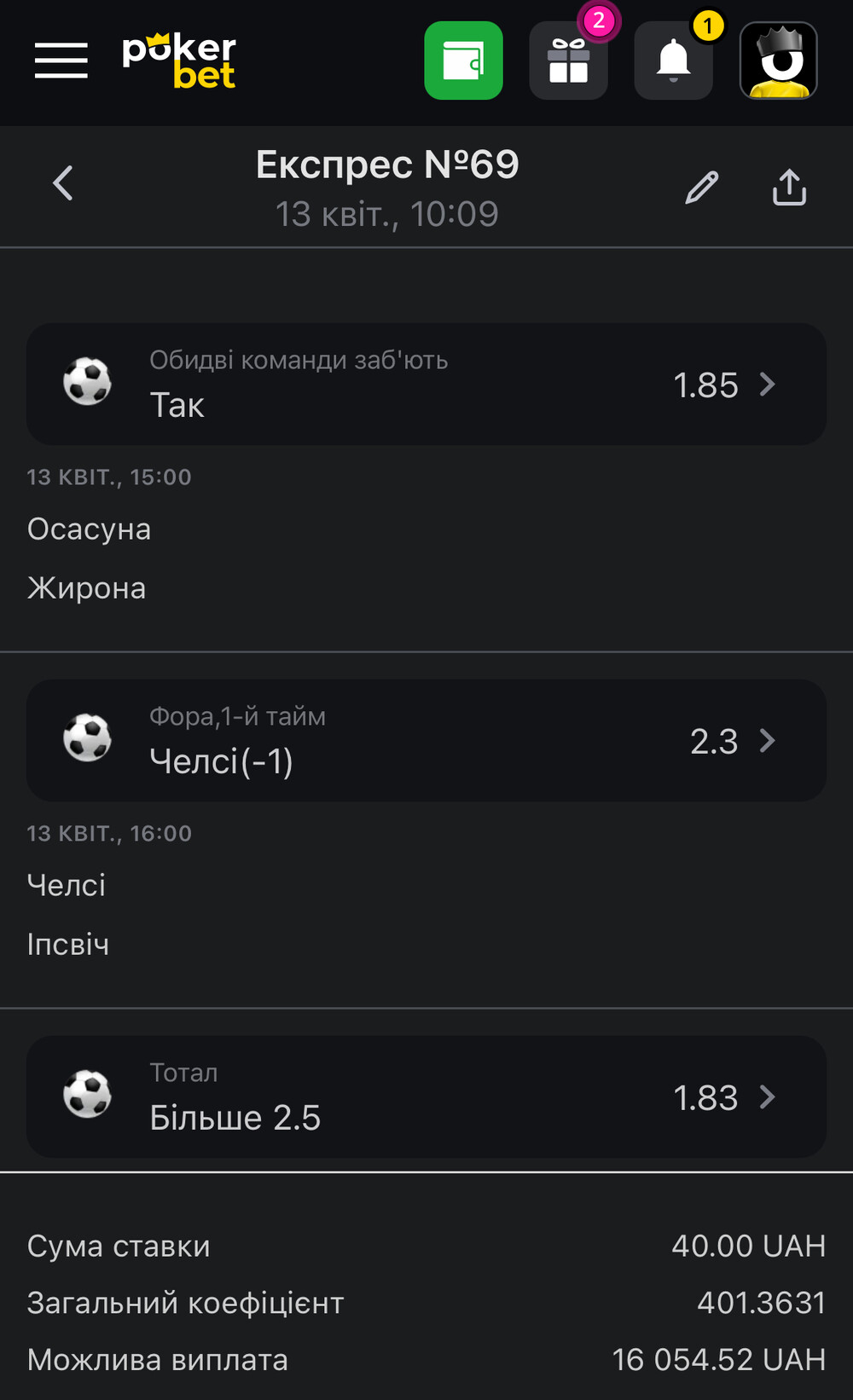
Task: Share this express bet
Action: 789,188
